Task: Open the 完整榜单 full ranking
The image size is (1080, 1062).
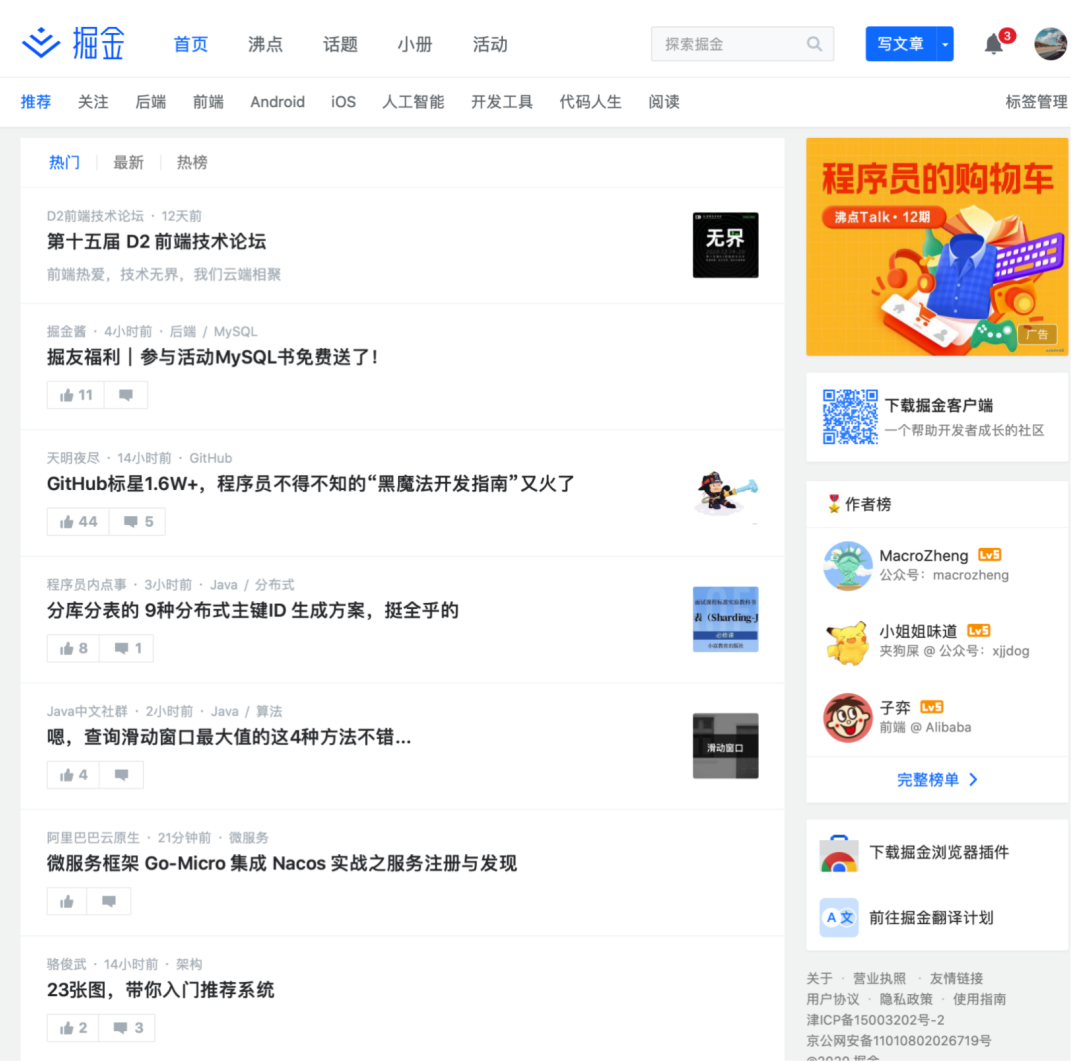Action: pos(937,780)
